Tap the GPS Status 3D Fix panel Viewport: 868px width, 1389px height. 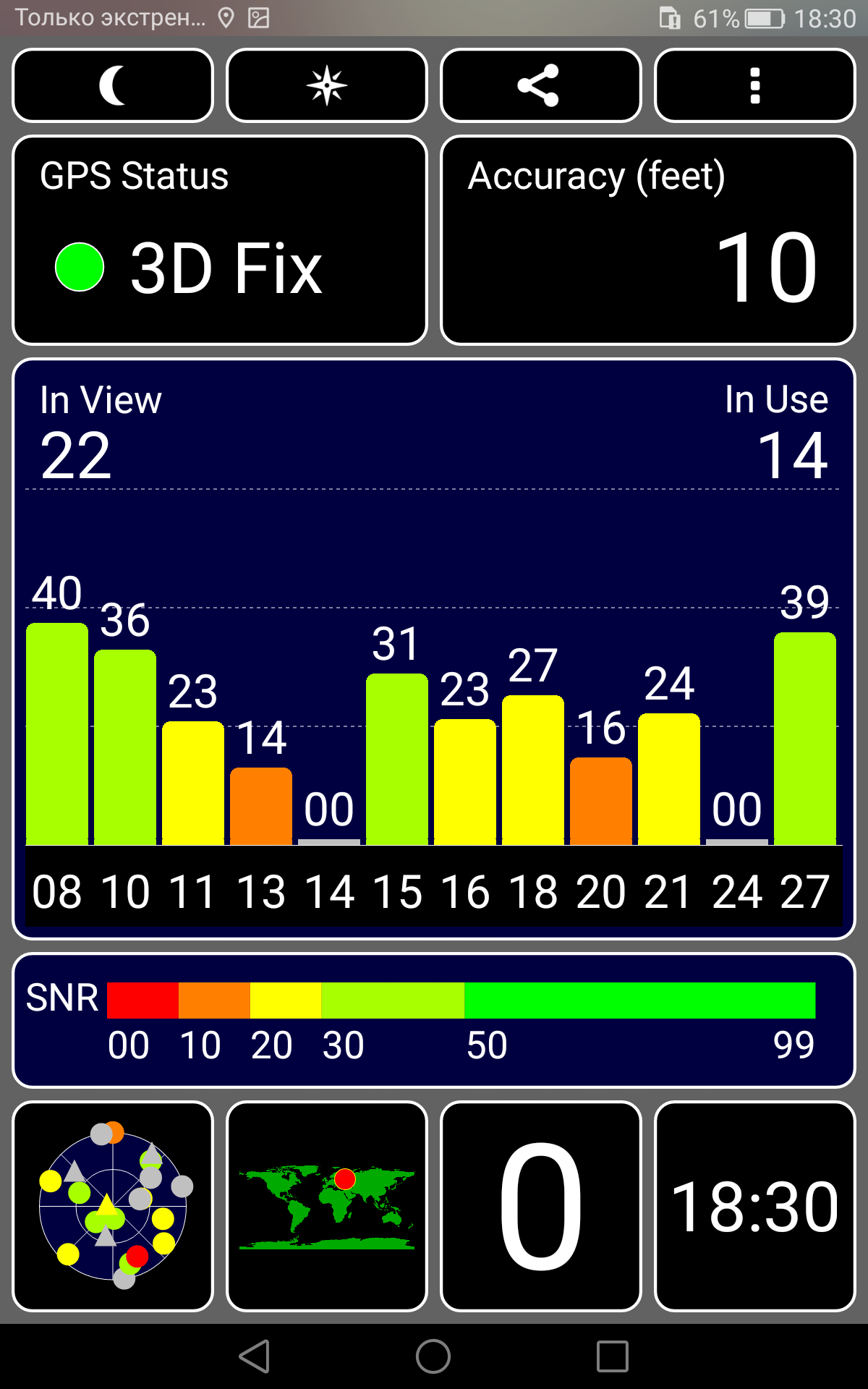[x=220, y=240]
